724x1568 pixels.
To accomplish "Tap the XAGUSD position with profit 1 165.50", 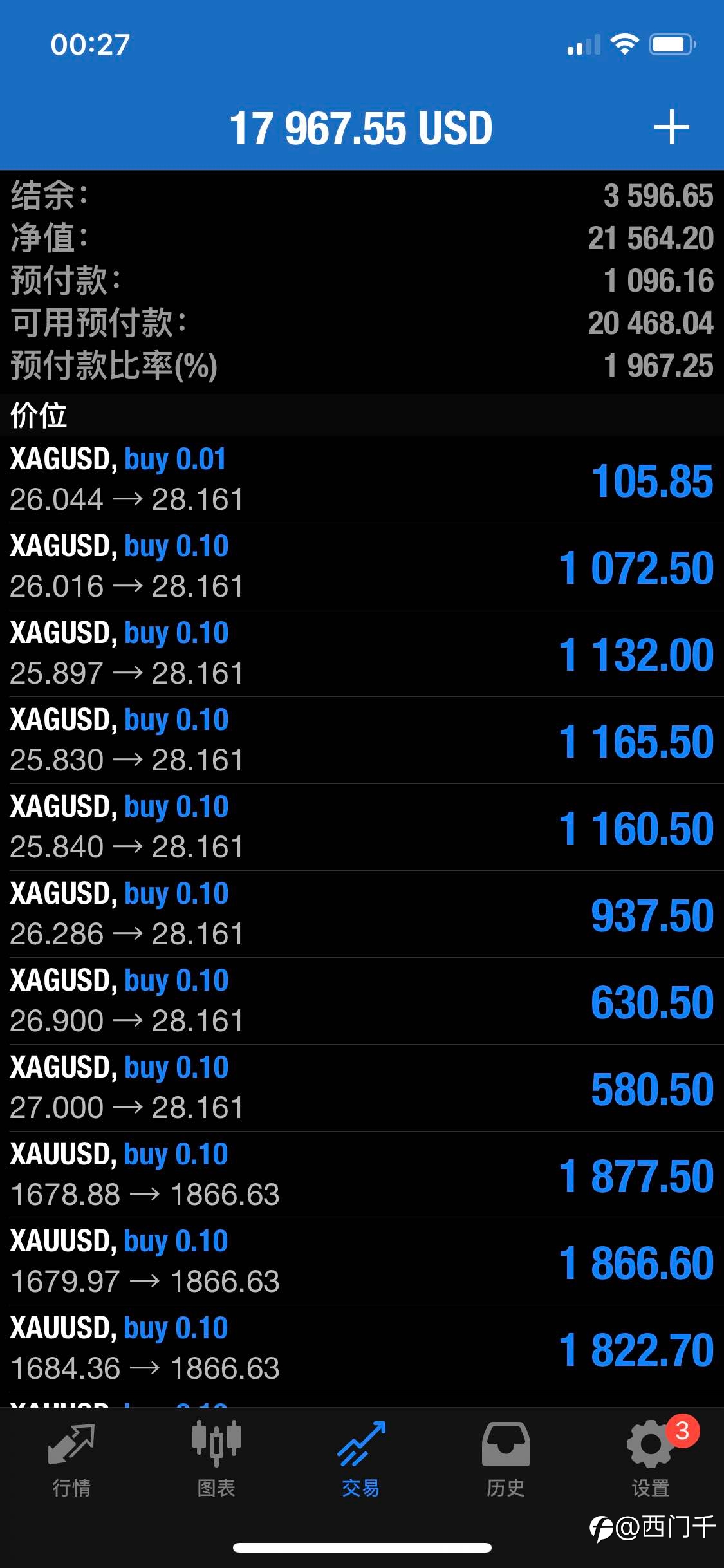I will coord(362,740).
